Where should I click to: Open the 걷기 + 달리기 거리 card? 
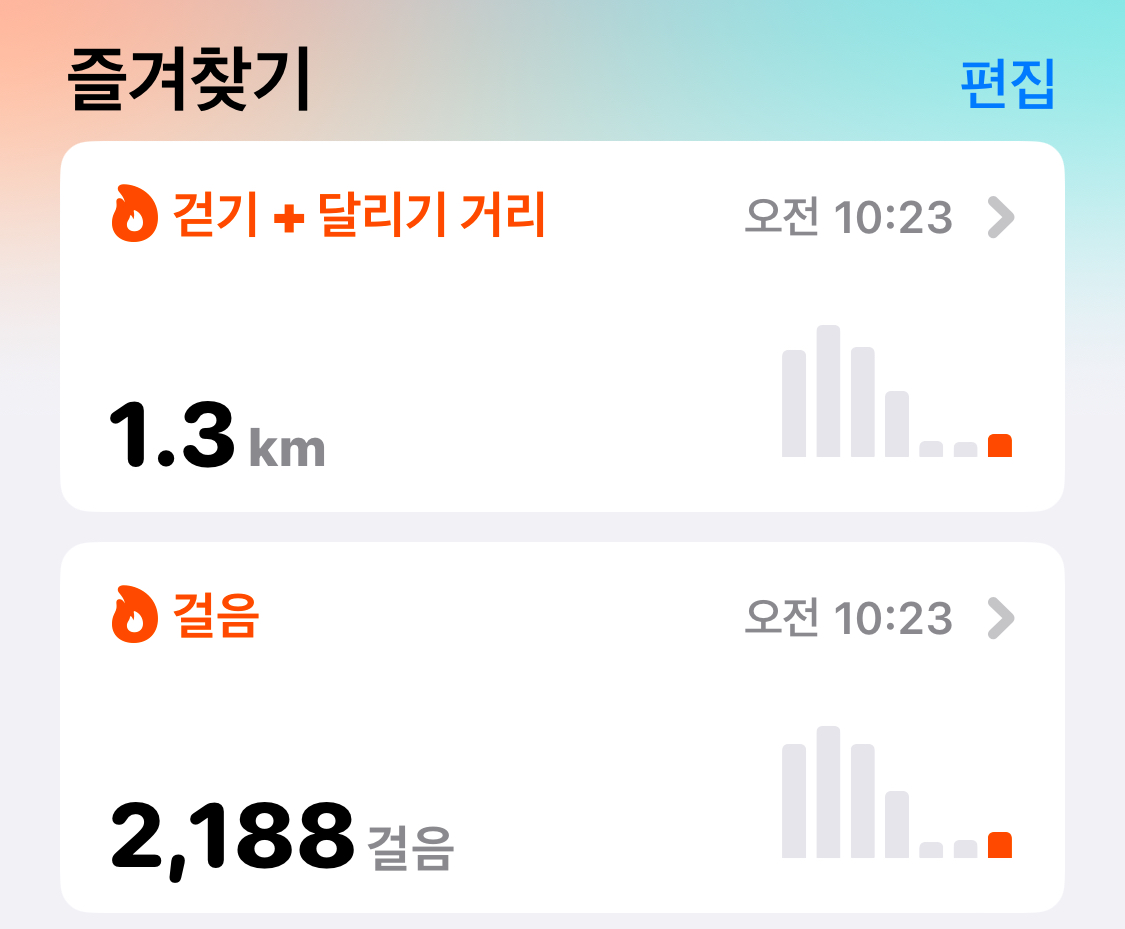562,326
